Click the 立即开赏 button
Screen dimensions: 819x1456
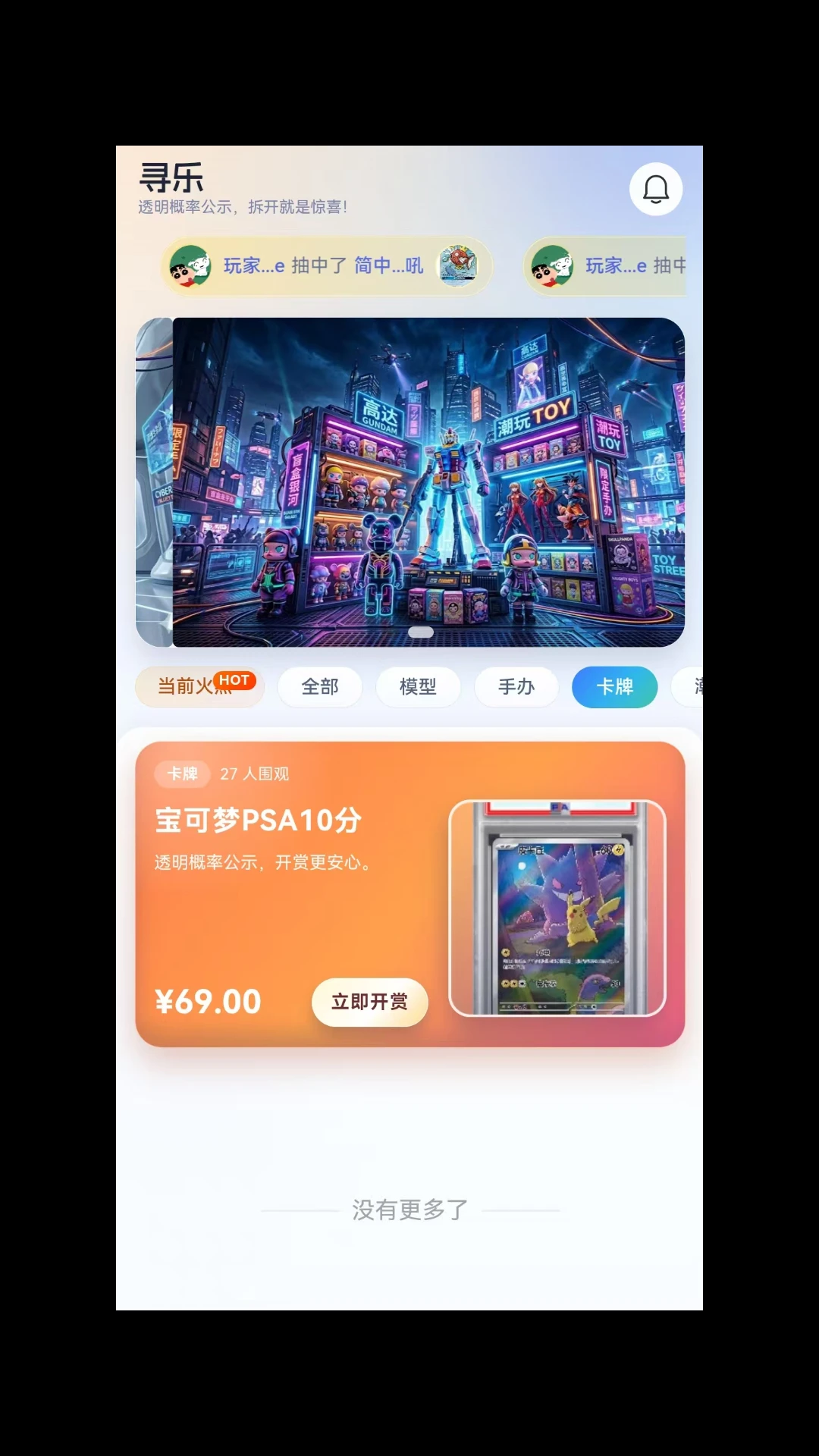[x=369, y=1002]
